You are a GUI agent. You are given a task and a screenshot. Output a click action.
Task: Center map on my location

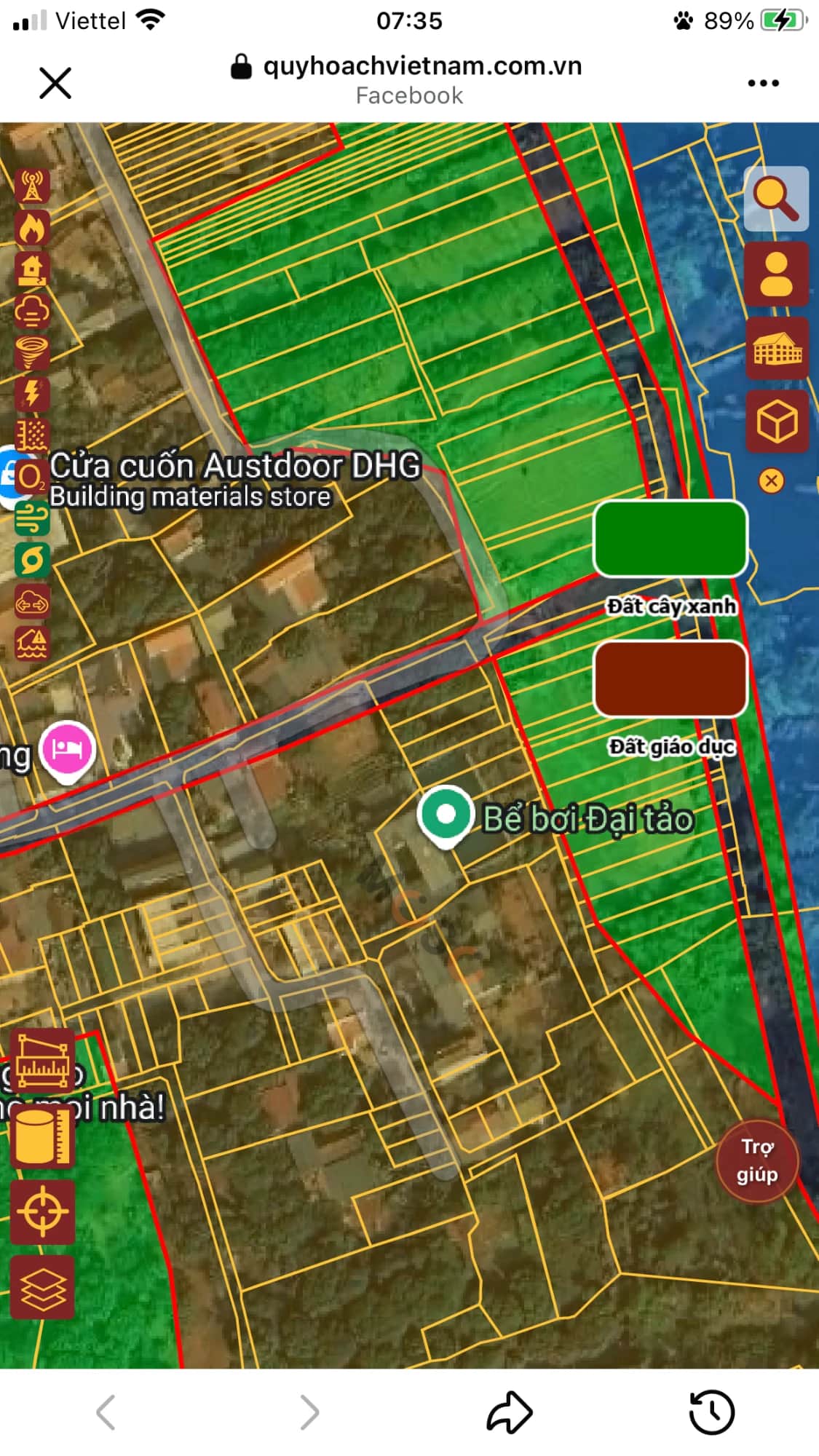tap(42, 1211)
